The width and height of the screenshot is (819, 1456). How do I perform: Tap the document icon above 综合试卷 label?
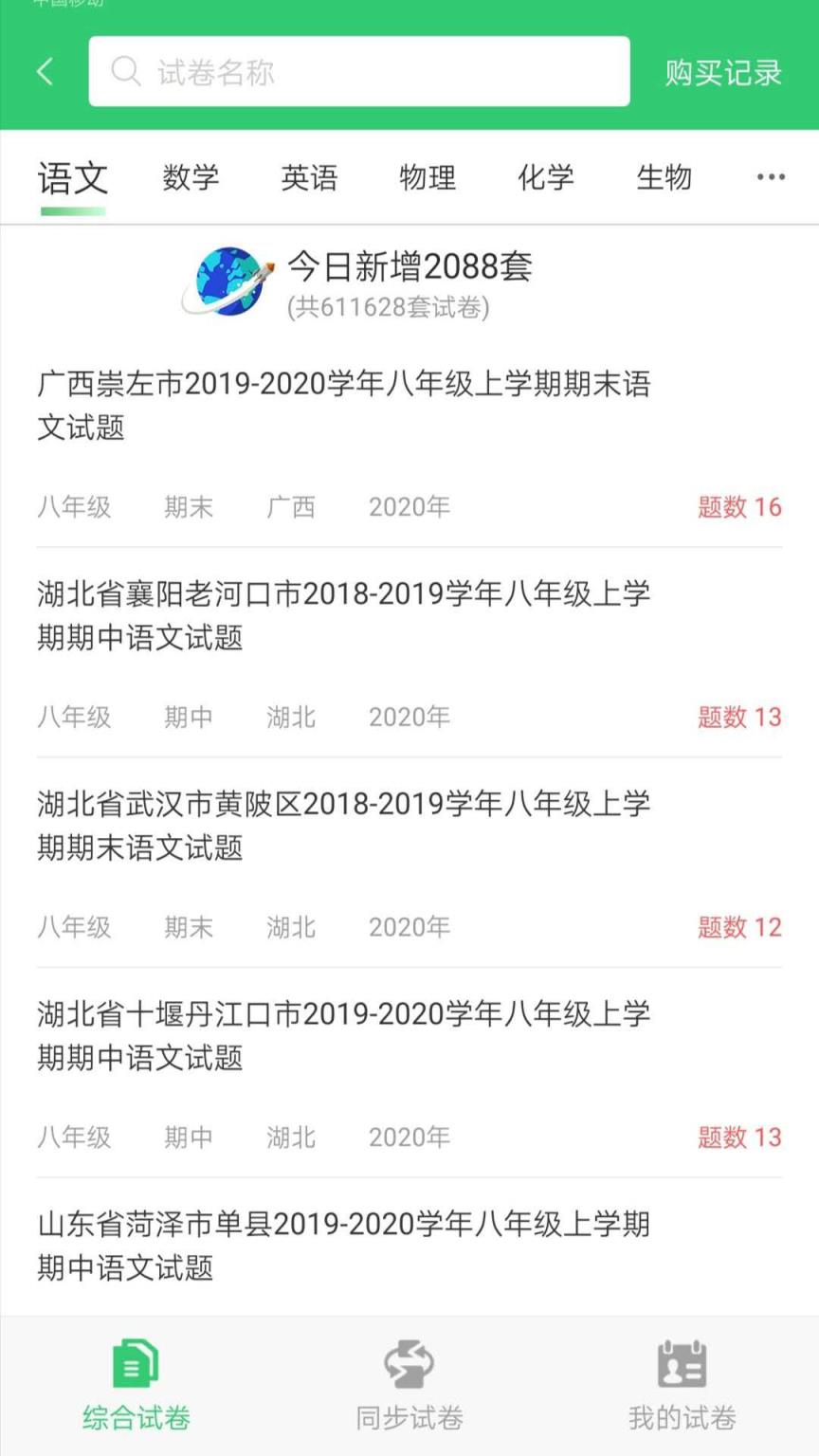point(136,1365)
